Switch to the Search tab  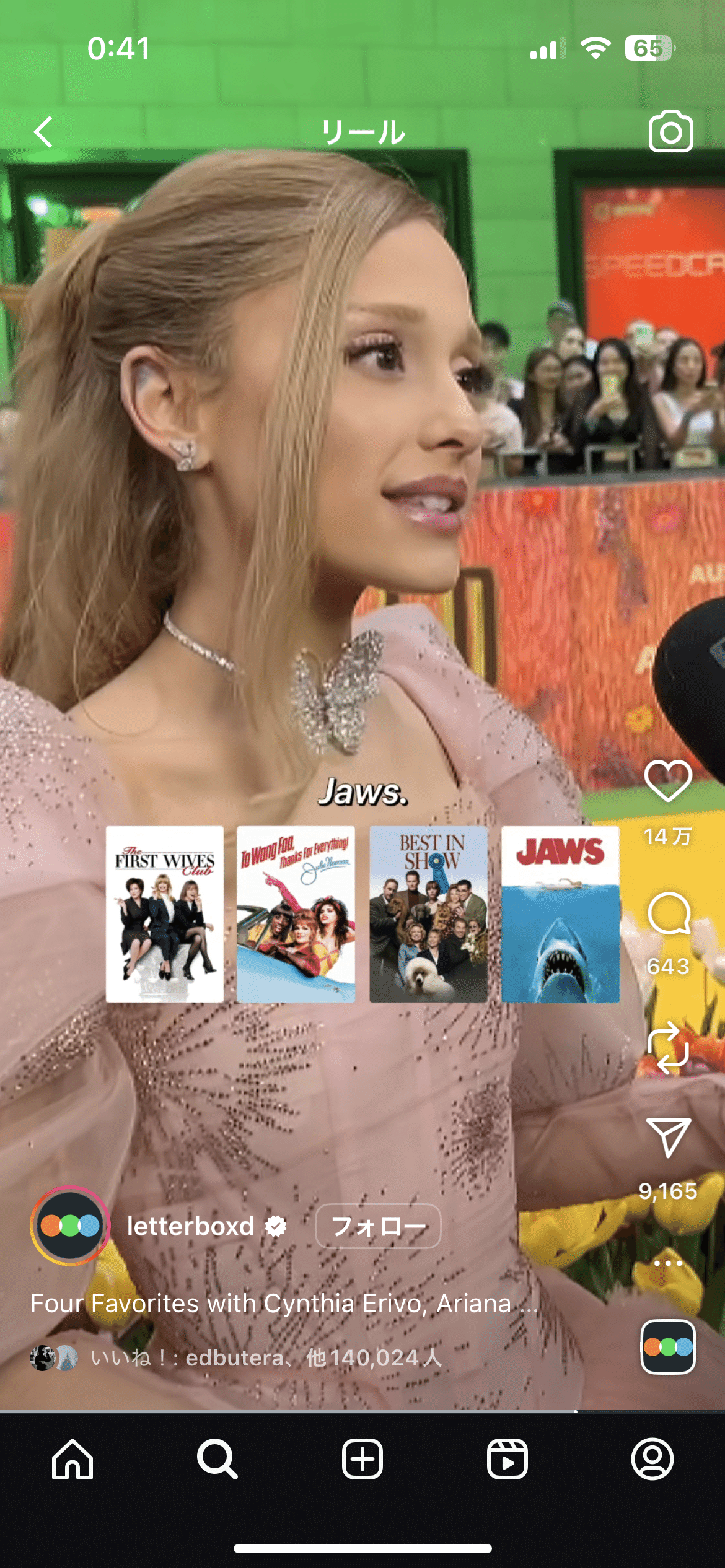click(217, 1459)
